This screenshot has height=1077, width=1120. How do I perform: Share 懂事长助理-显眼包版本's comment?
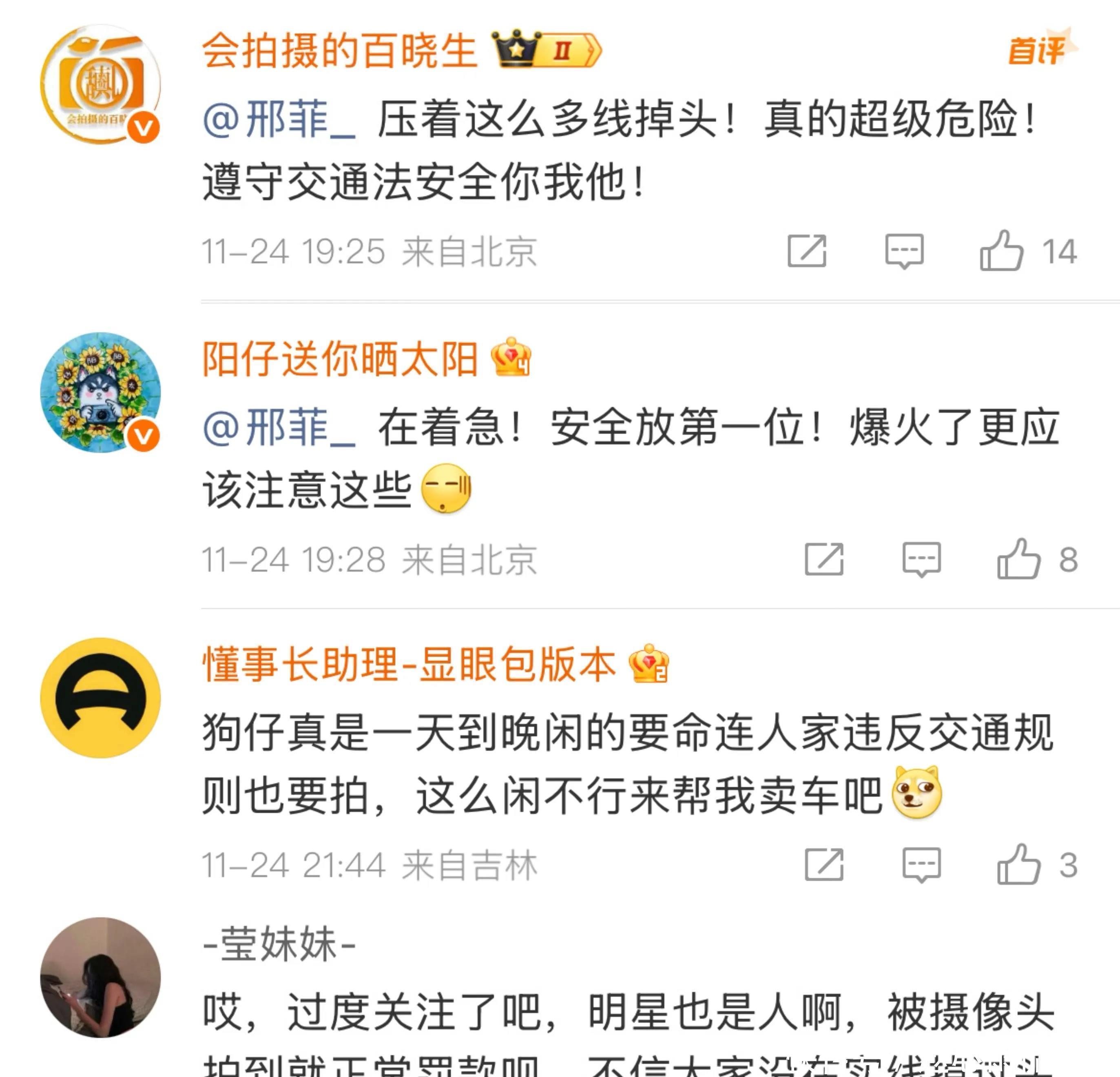[824, 865]
